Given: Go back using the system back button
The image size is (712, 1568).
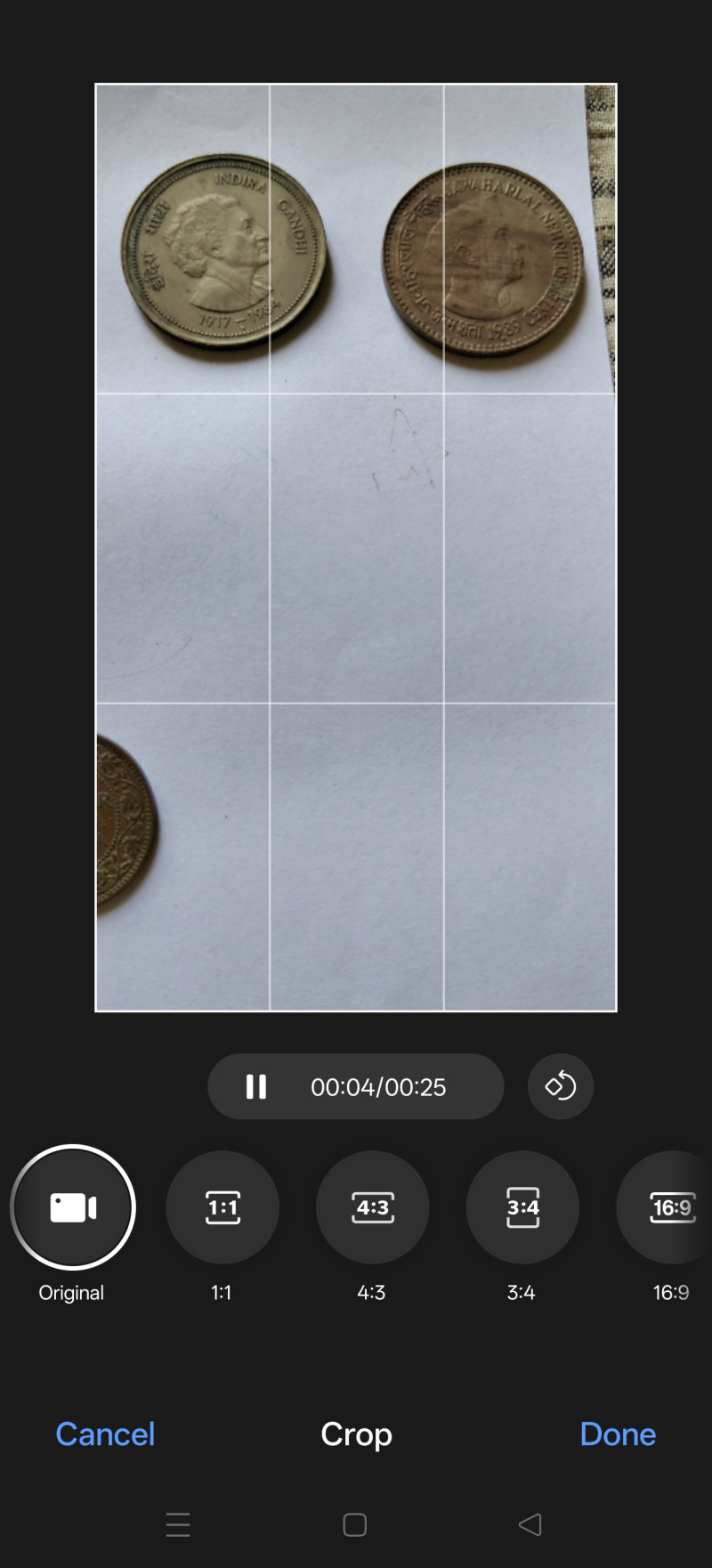Looking at the screenshot, I should click(x=530, y=1524).
